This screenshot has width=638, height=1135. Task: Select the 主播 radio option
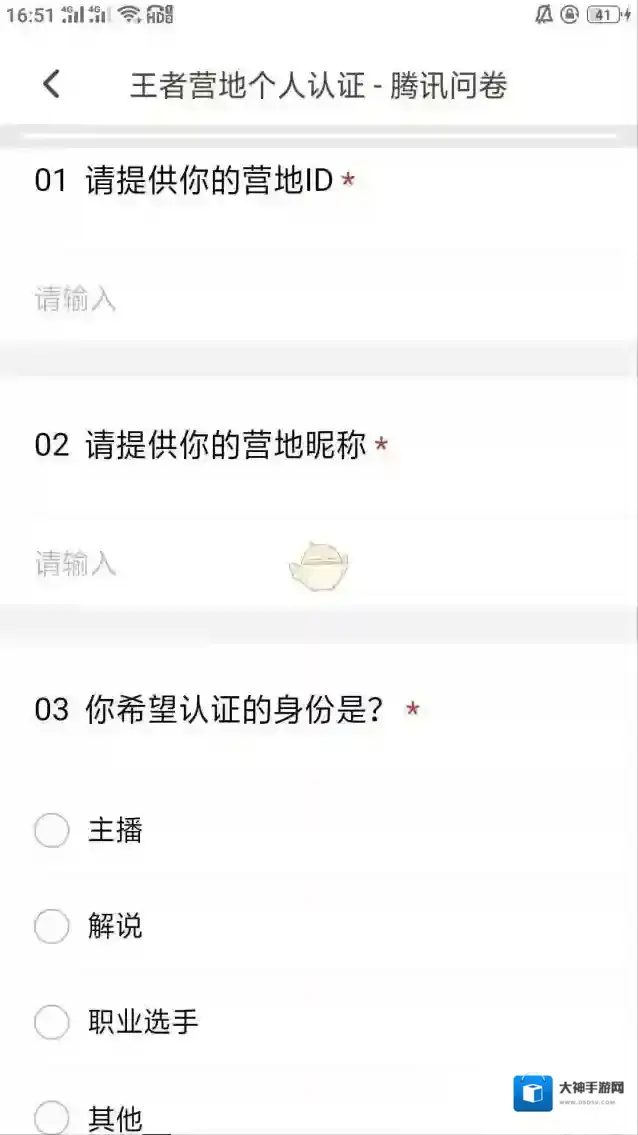coord(52,830)
